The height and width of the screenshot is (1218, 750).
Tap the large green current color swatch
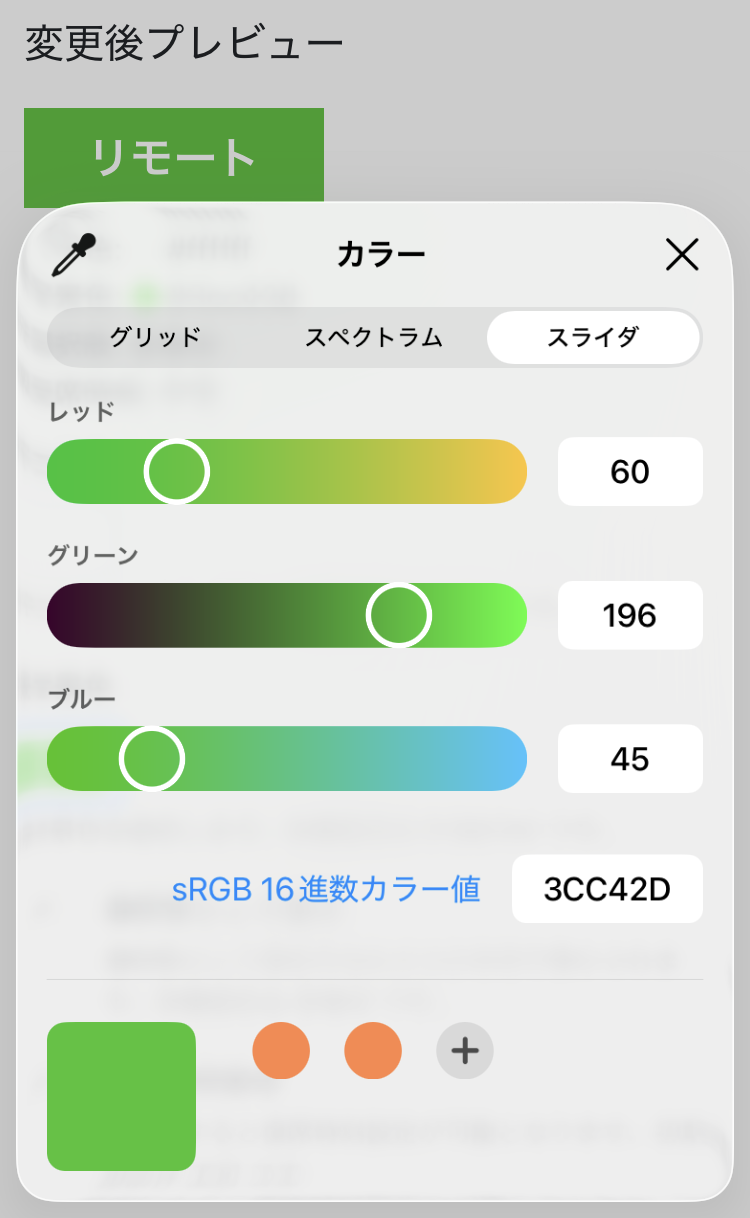(119, 1096)
